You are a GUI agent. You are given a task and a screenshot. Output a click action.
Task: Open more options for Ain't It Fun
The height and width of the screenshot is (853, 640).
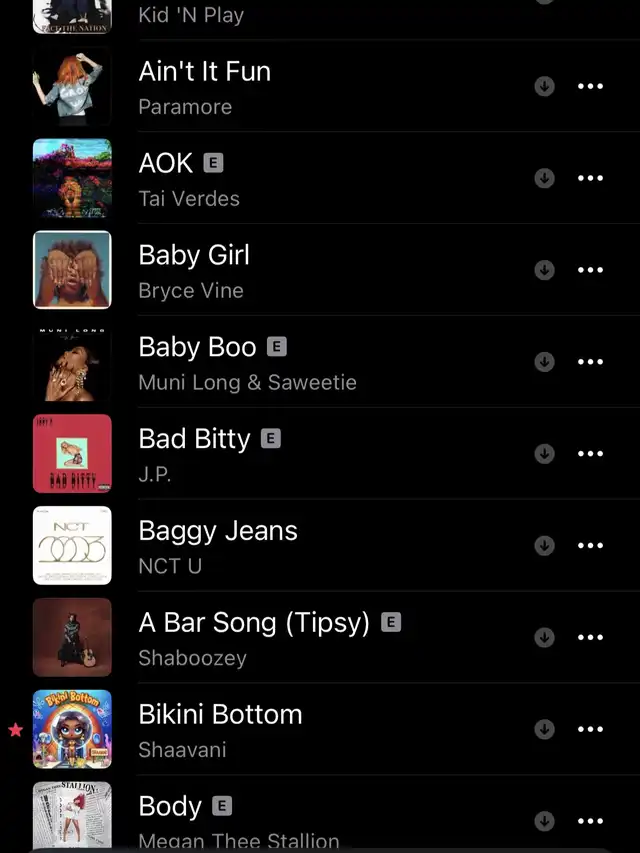[x=591, y=87]
